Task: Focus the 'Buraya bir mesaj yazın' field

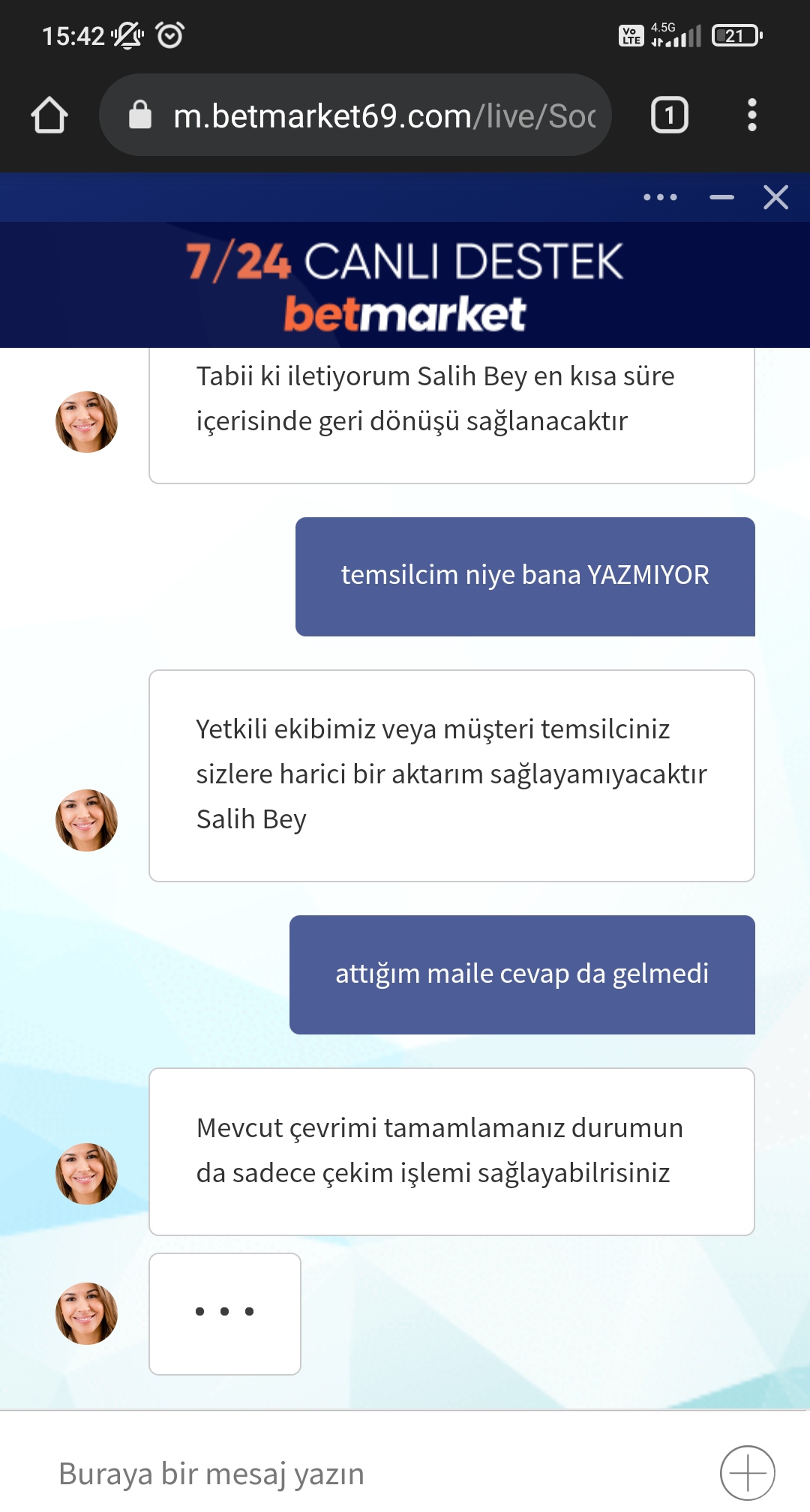Action: point(375,1473)
